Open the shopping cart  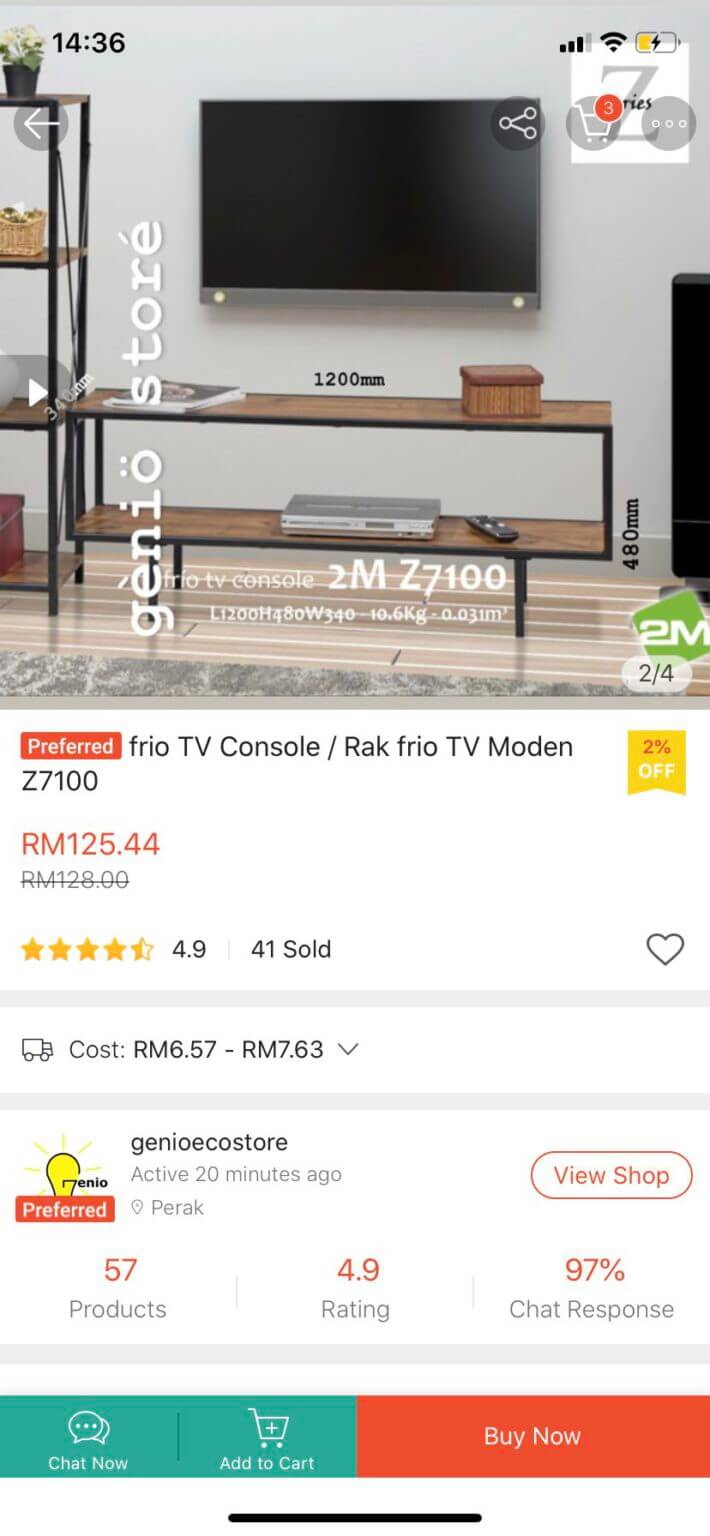[594, 124]
